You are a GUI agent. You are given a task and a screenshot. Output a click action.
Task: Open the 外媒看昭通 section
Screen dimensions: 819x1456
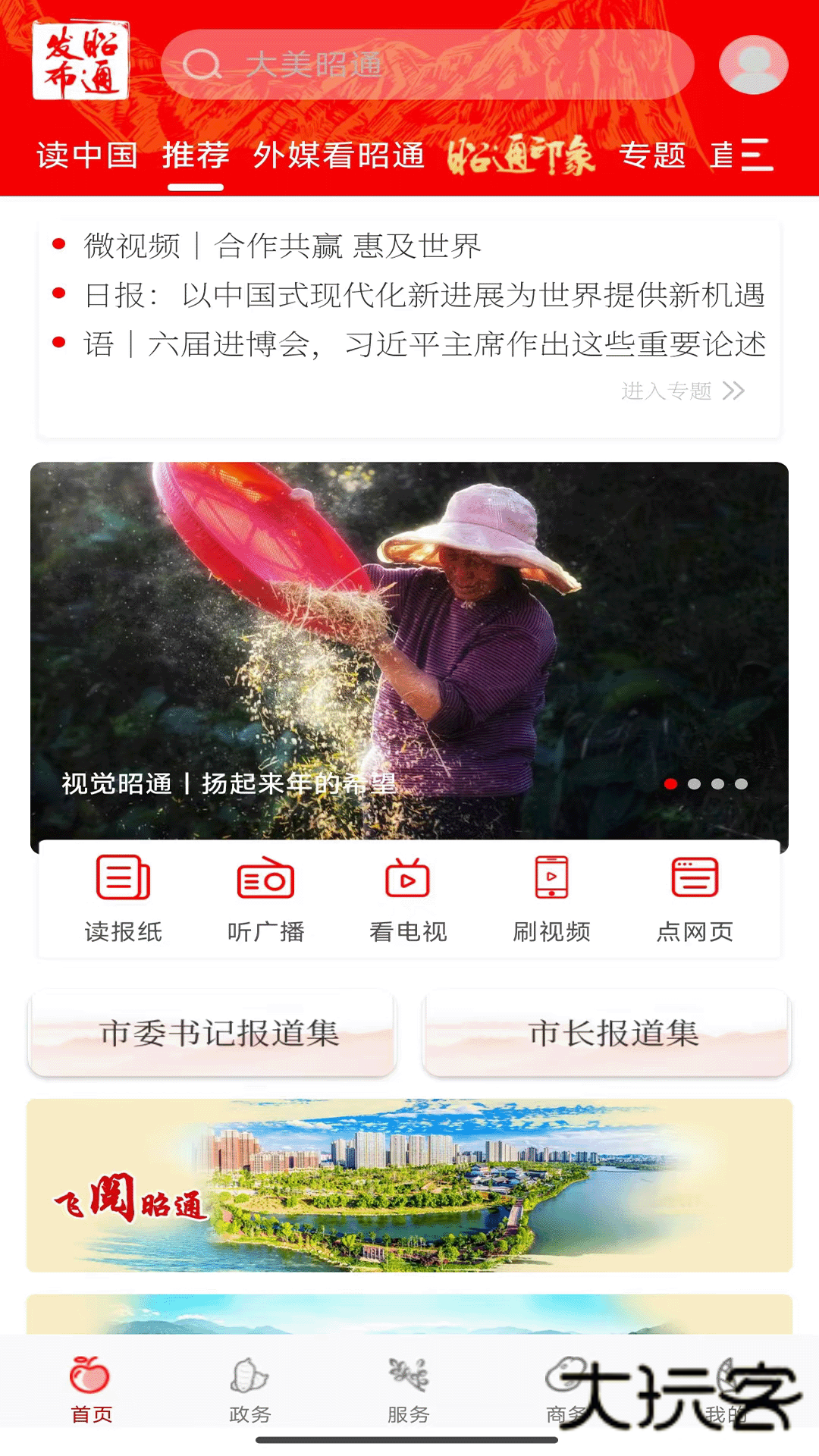[340, 155]
